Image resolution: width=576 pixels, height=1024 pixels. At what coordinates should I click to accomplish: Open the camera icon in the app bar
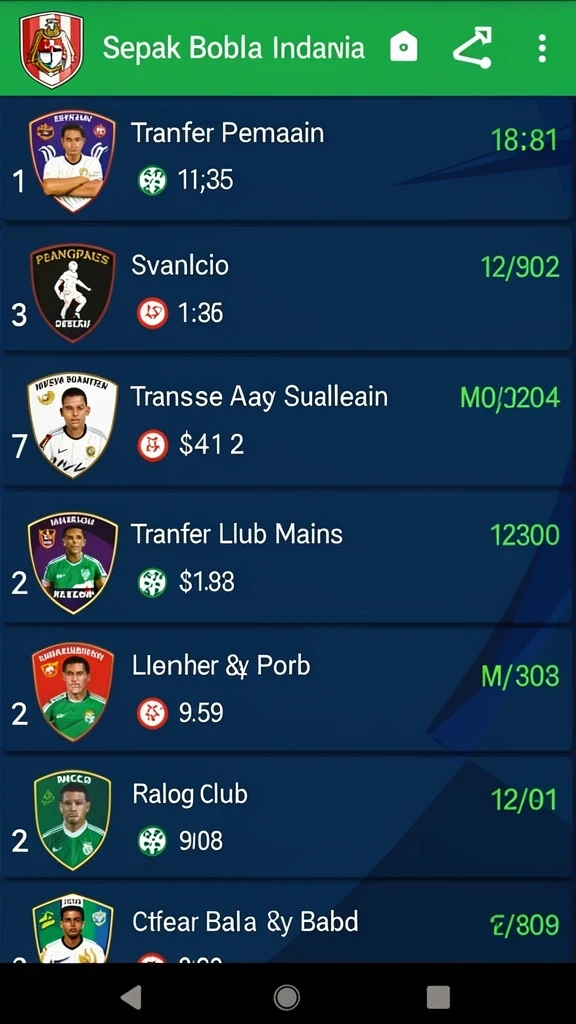pyautogui.click(x=404, y=47)
